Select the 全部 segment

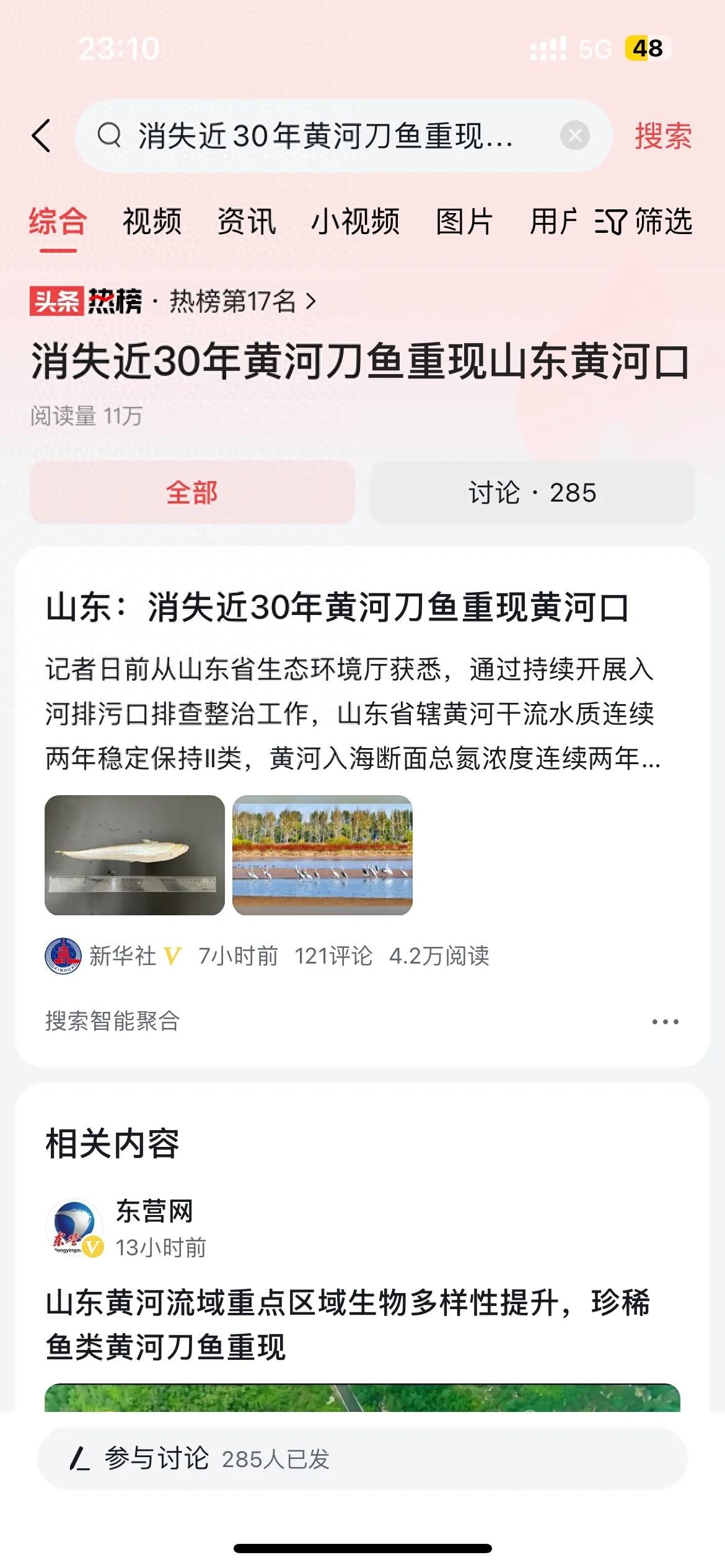(x=192, y=493)
